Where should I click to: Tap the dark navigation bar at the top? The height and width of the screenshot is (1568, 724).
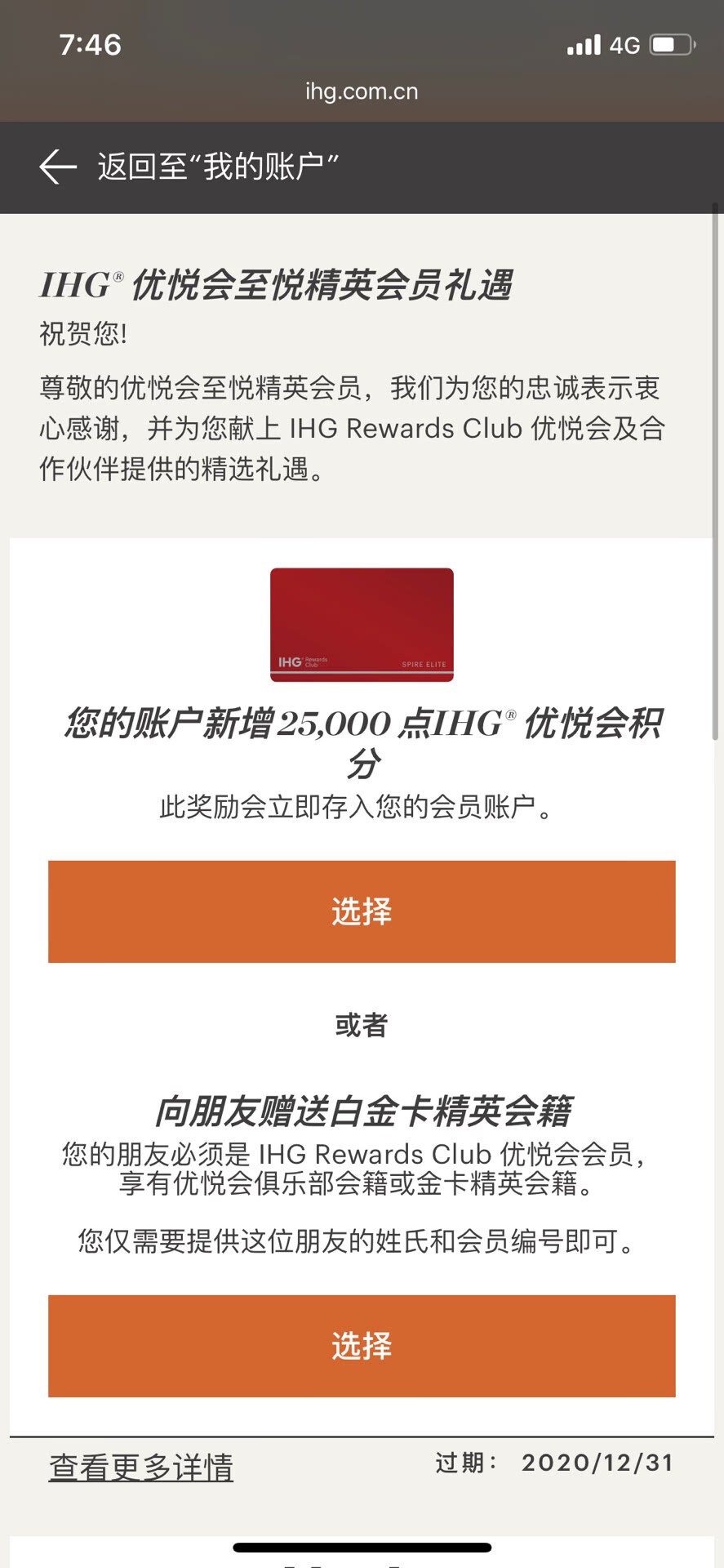362,167
